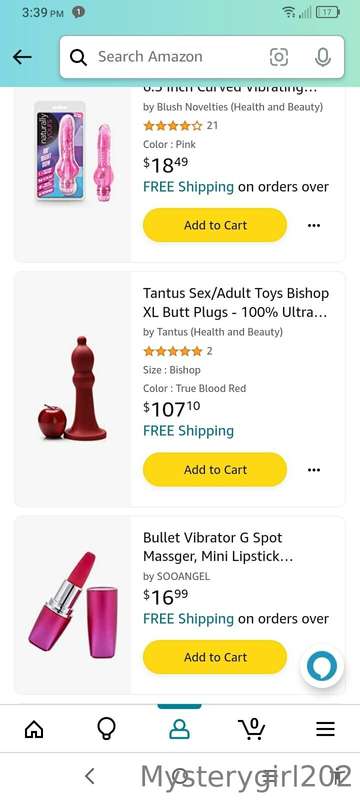Screen dimensions: 360x800
Task: Tap the system back button
Action: (x=90, y=777)
